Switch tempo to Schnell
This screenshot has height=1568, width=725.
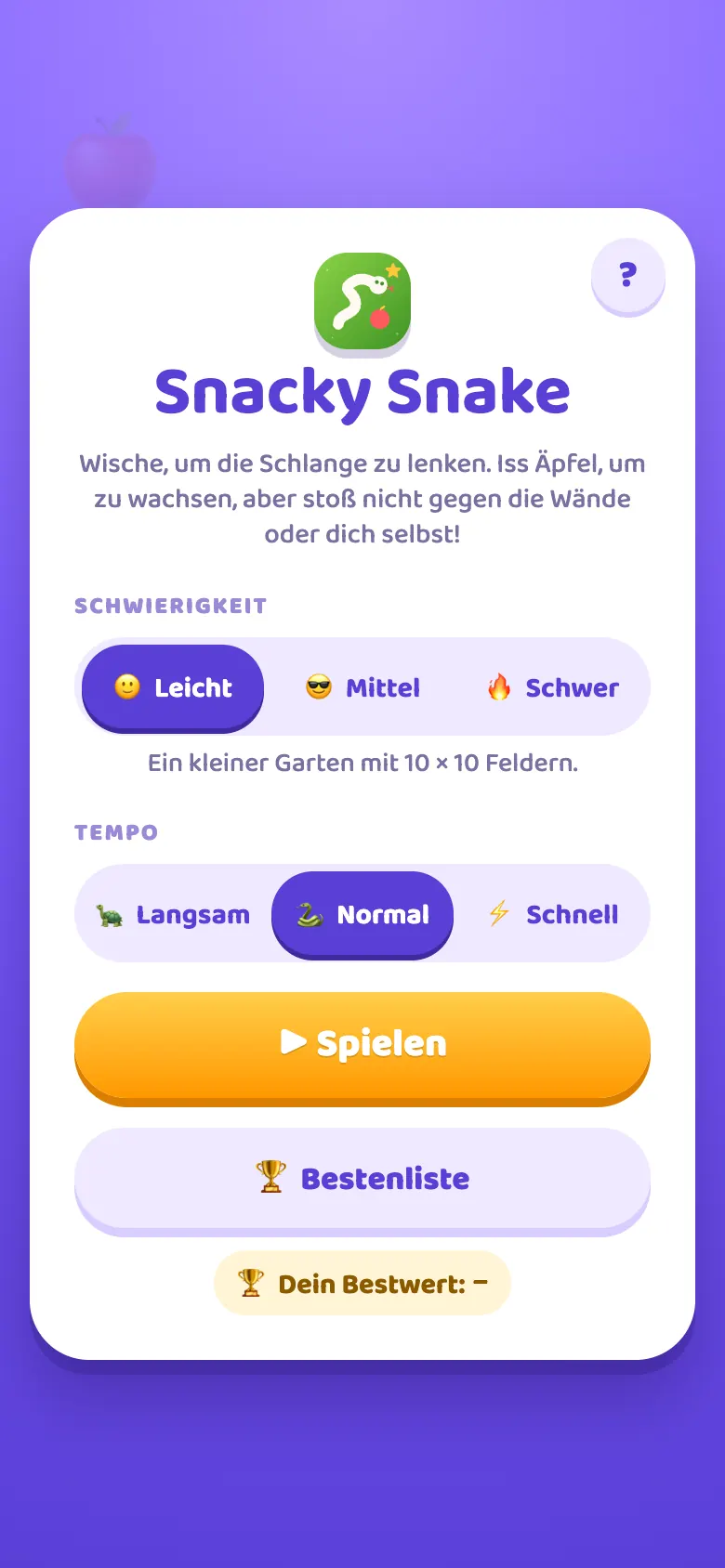(552, 914)
